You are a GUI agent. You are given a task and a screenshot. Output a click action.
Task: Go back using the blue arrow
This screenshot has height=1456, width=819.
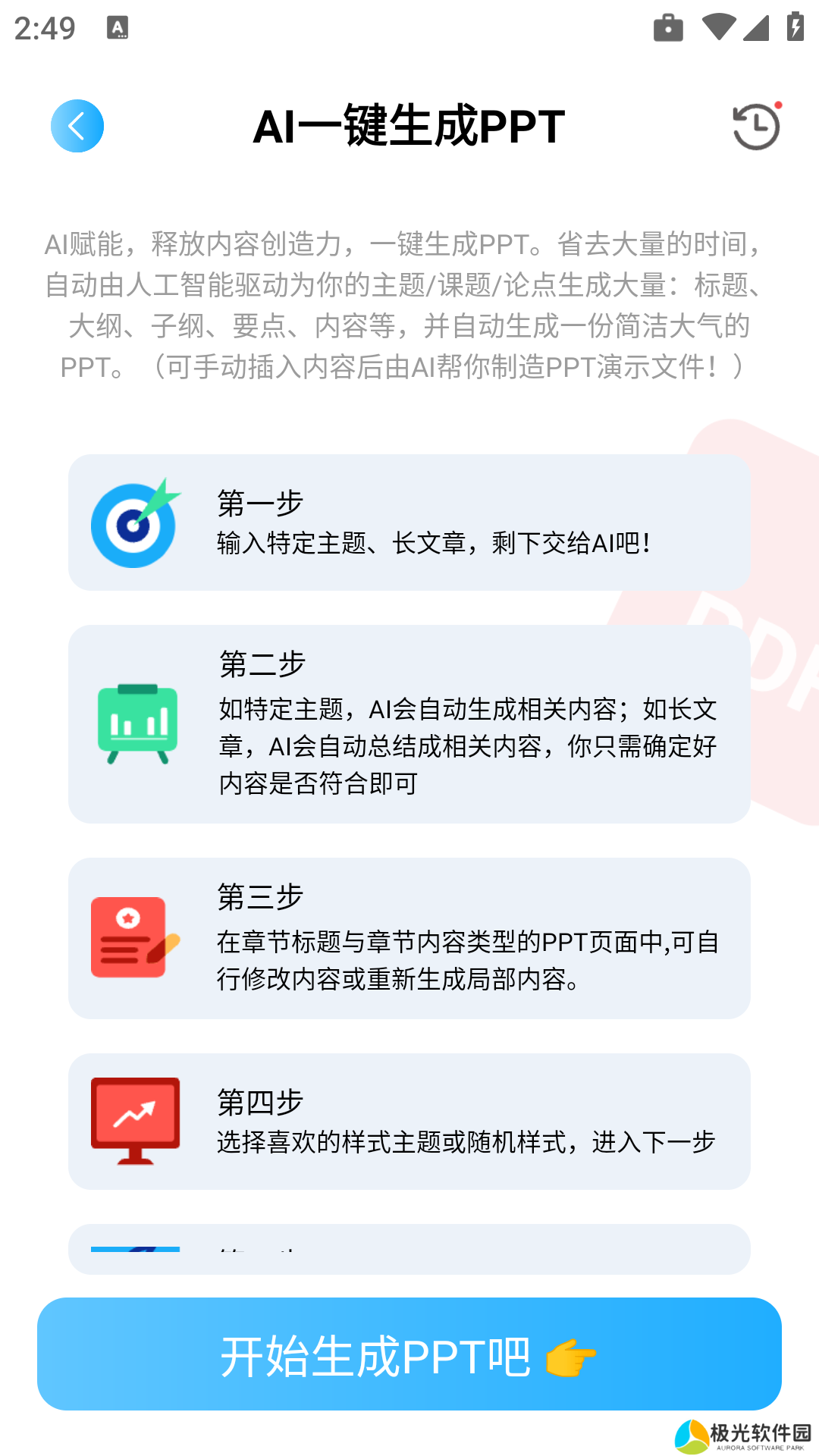[77, 126]
